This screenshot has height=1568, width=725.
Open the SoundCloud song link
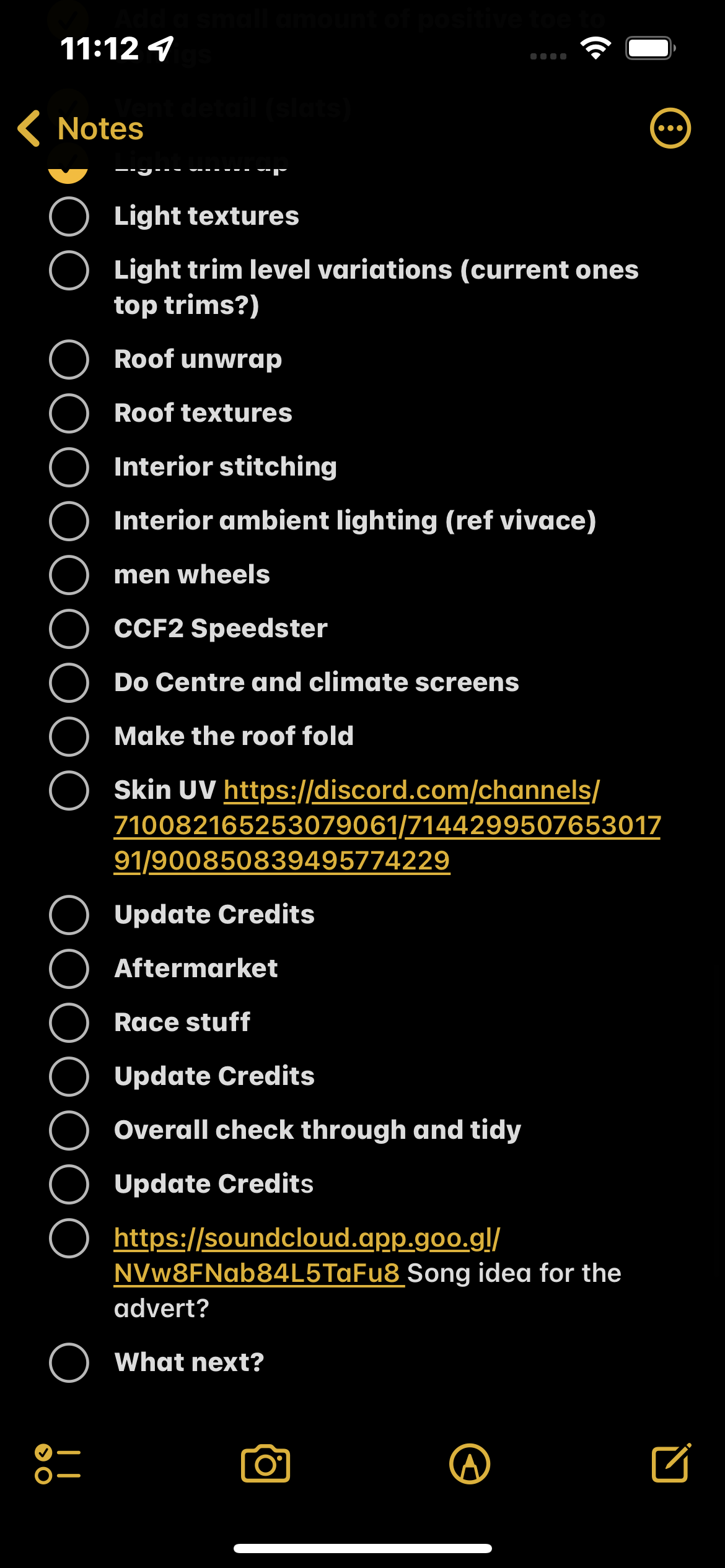point(307,1255)
